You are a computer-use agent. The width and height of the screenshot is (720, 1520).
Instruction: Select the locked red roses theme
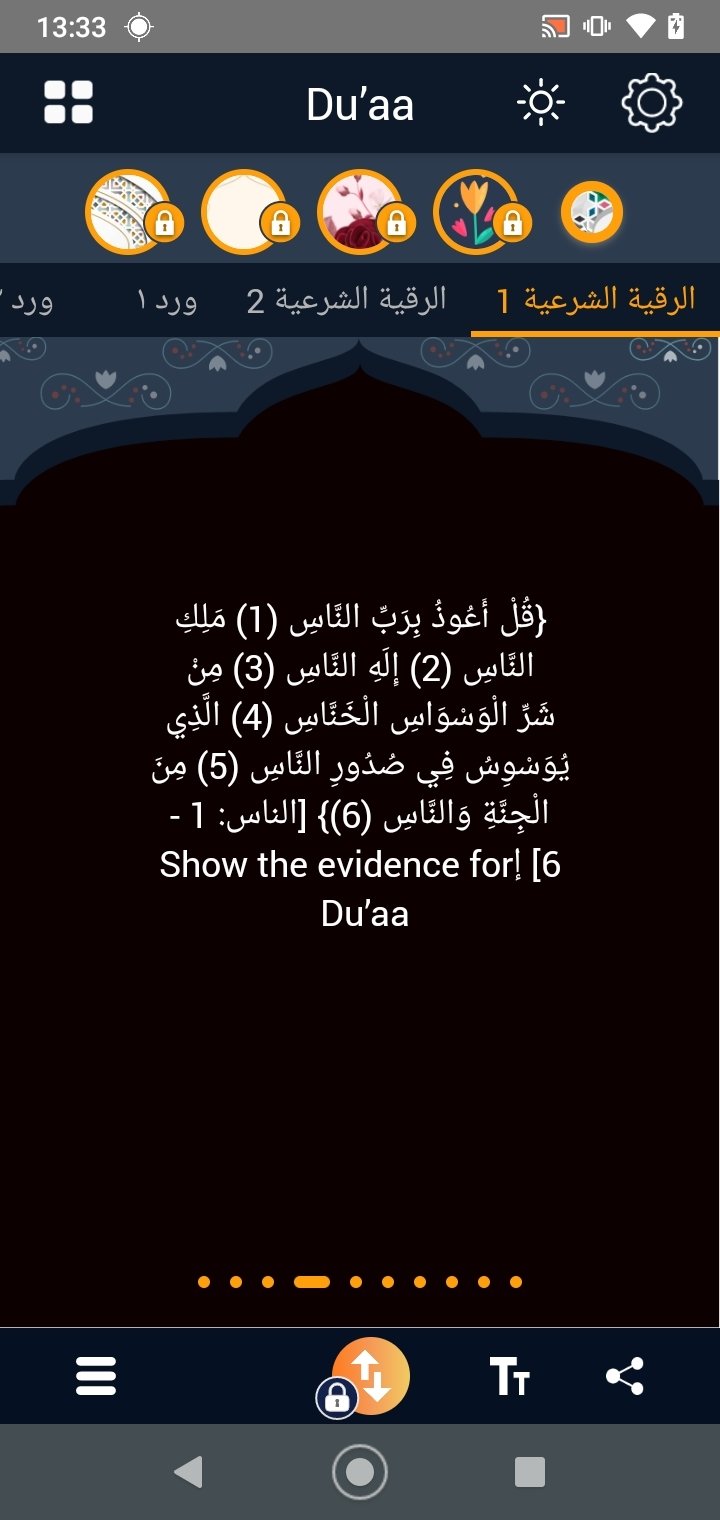(361, 211)
